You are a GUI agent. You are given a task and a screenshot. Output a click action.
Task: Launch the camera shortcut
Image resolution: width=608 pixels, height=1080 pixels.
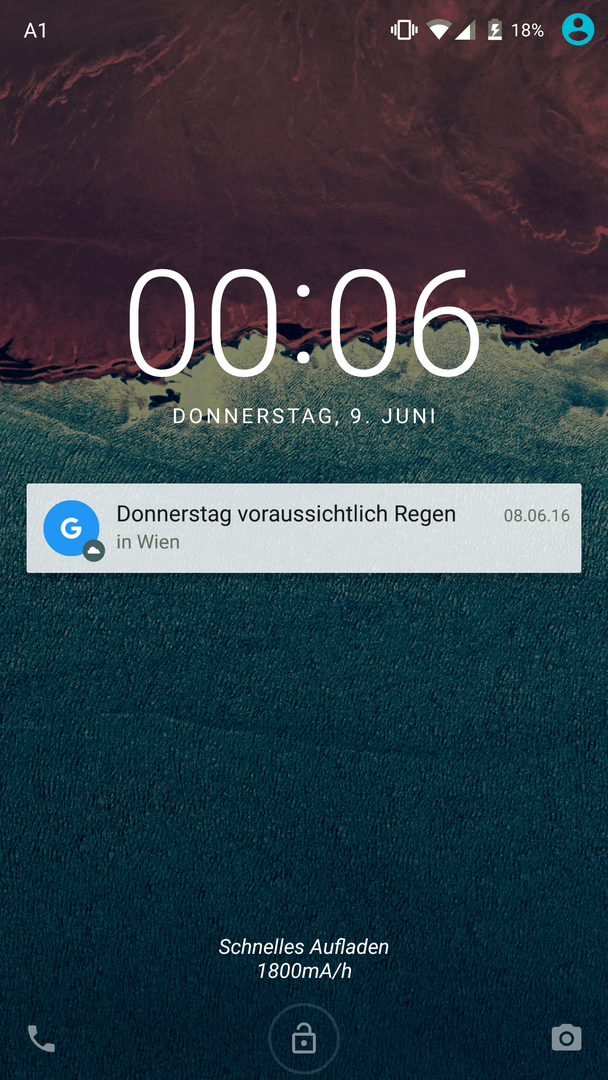point(566,1038)
